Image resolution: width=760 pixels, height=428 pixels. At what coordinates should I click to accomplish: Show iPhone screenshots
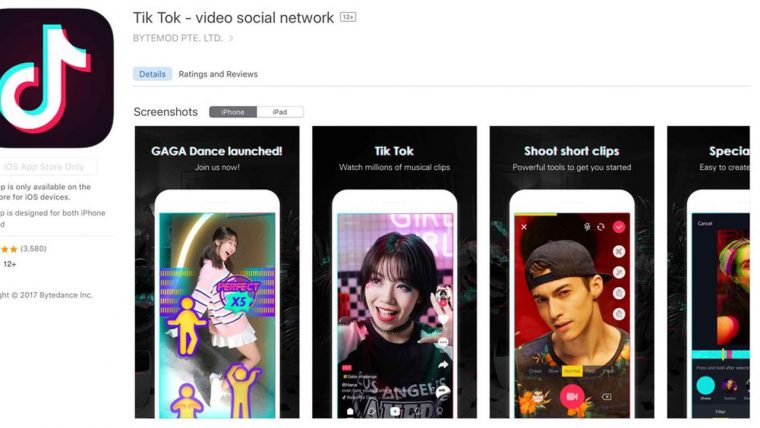[232, 112]
